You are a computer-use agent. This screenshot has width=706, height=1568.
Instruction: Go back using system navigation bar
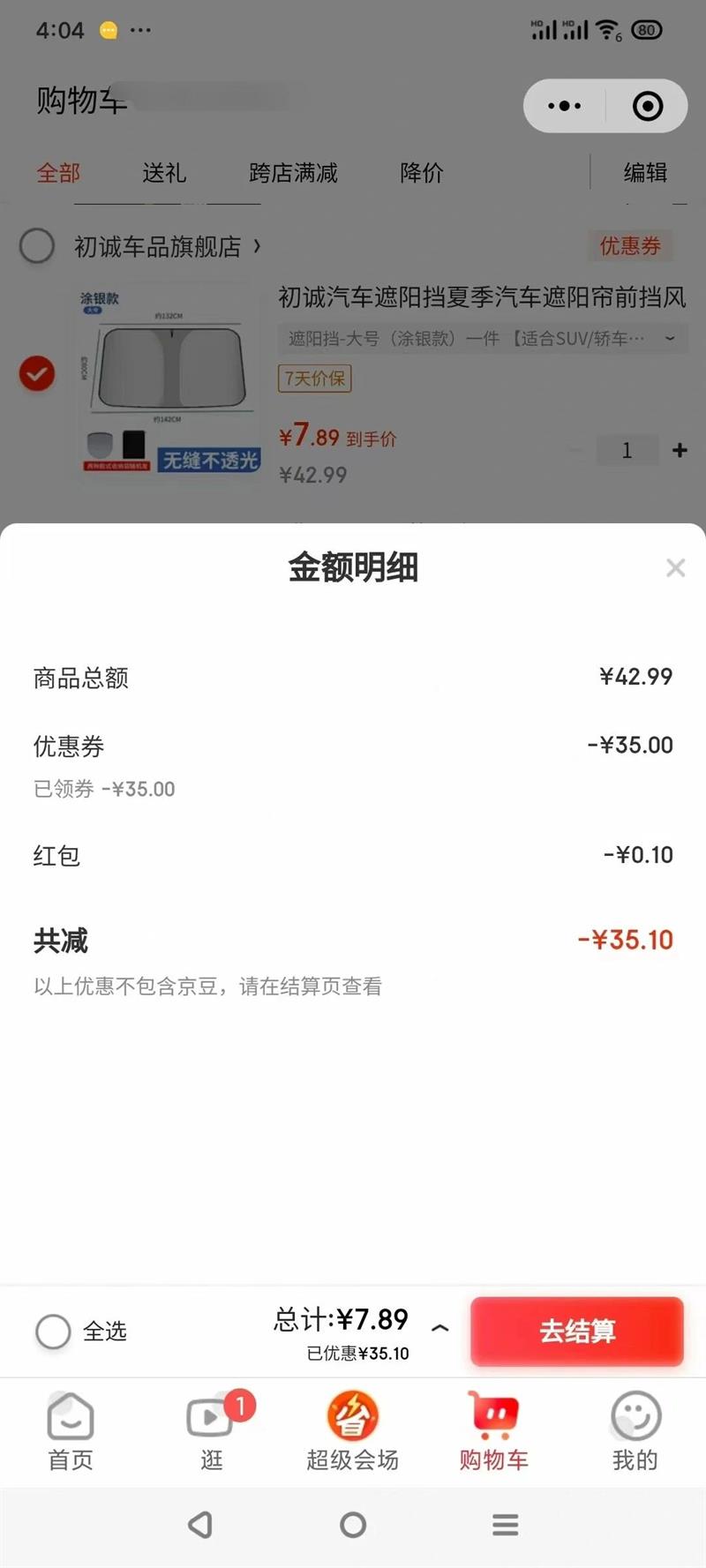tap(200, 1524)
